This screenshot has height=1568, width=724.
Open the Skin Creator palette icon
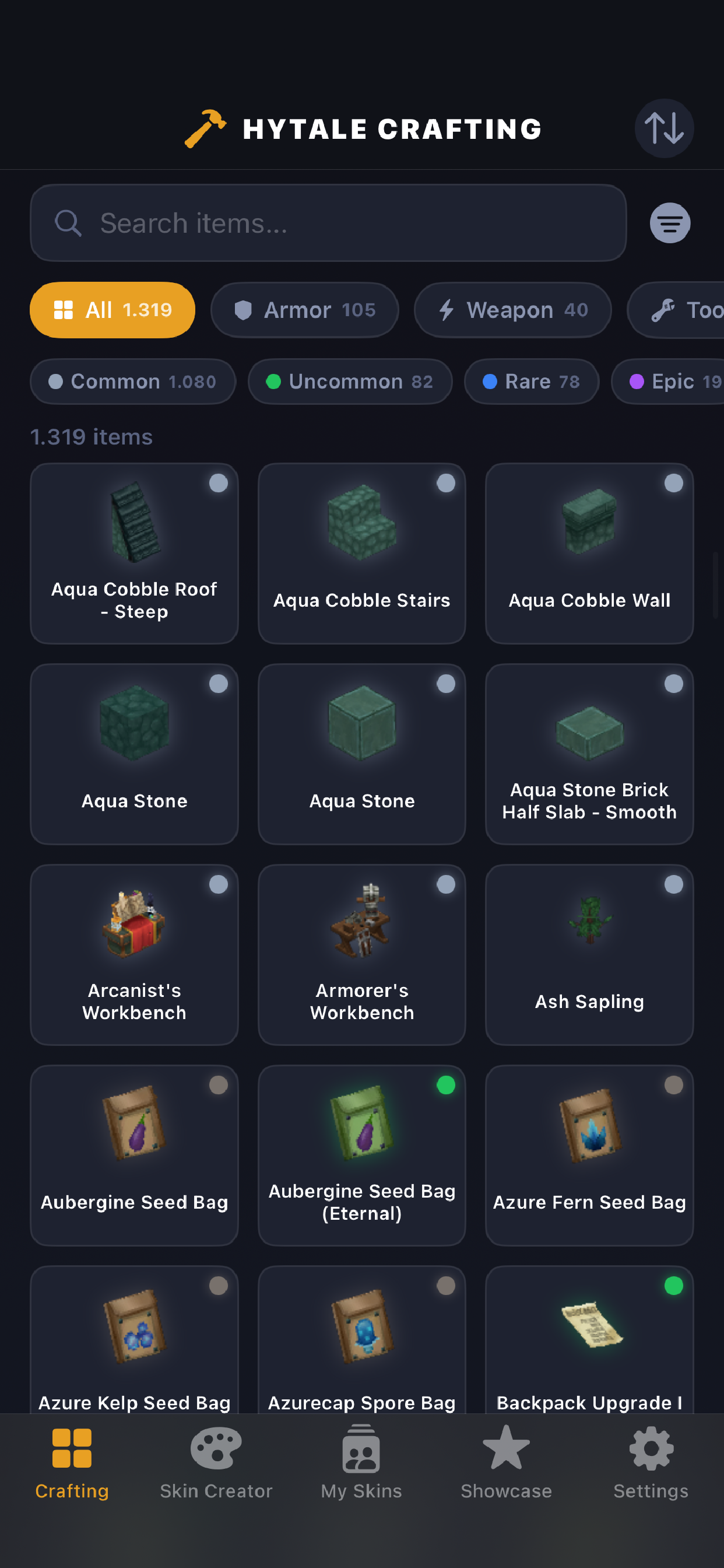(216, 1448)
